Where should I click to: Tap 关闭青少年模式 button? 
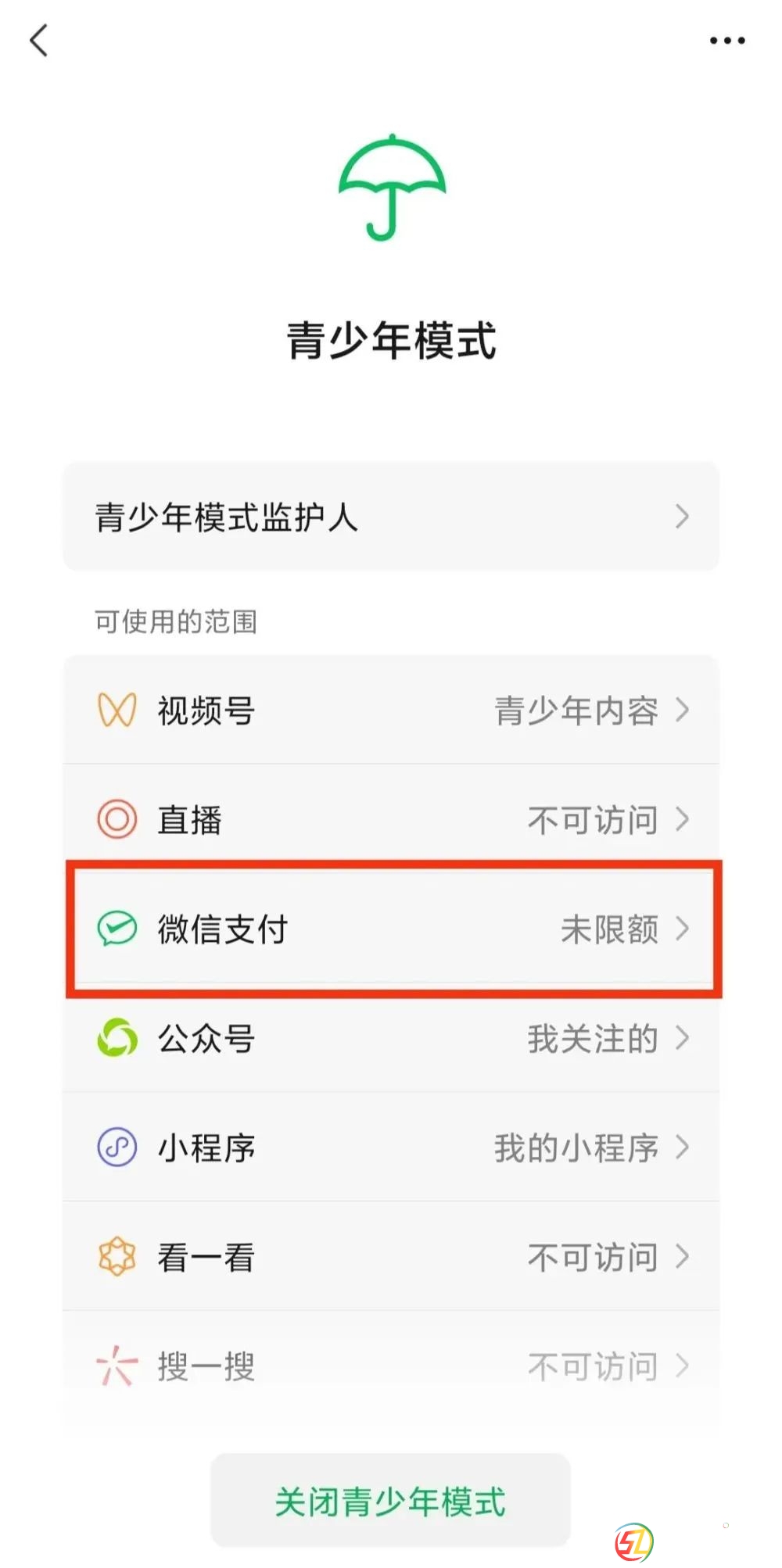click(391, 1501)
